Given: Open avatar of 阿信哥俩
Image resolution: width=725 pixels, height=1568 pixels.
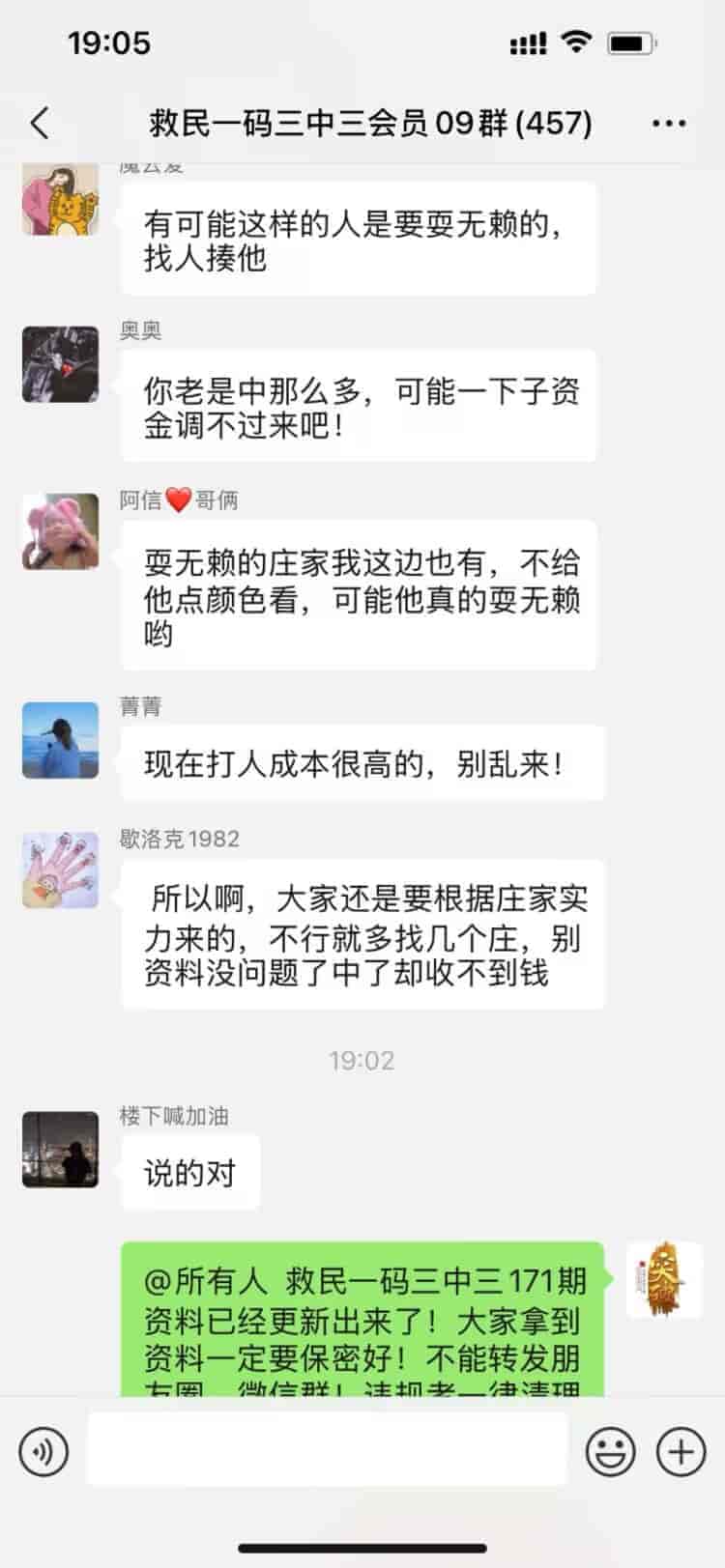Looking at the screenshot, I should pos(60,531).
